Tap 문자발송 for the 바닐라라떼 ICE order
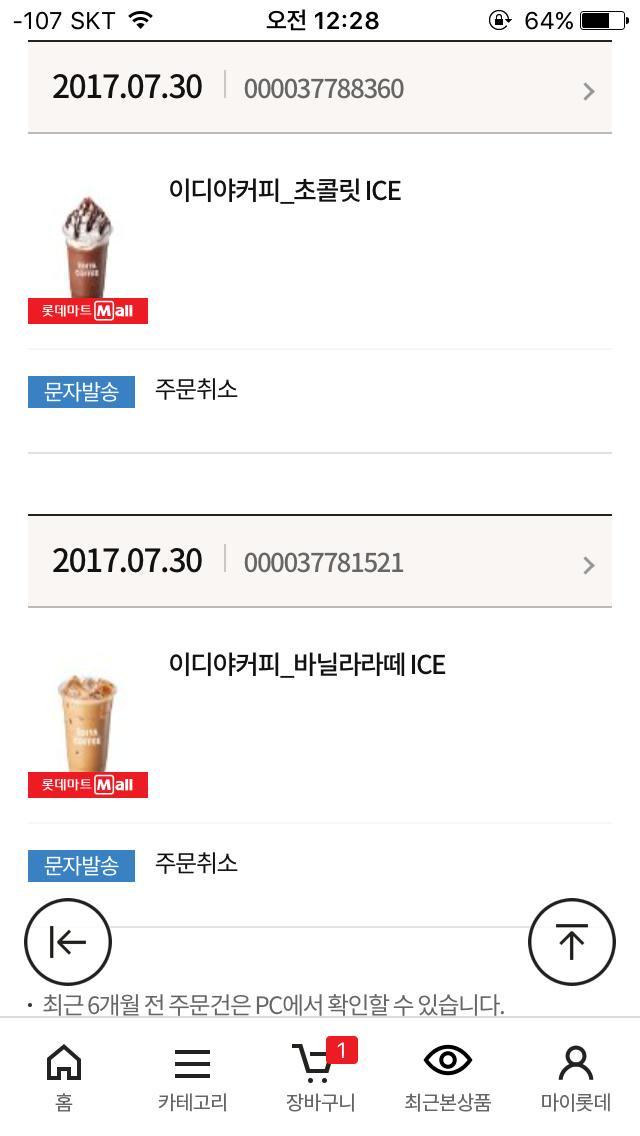The width and height of the screenshot is (640, 1136). [x=81, y=865]
